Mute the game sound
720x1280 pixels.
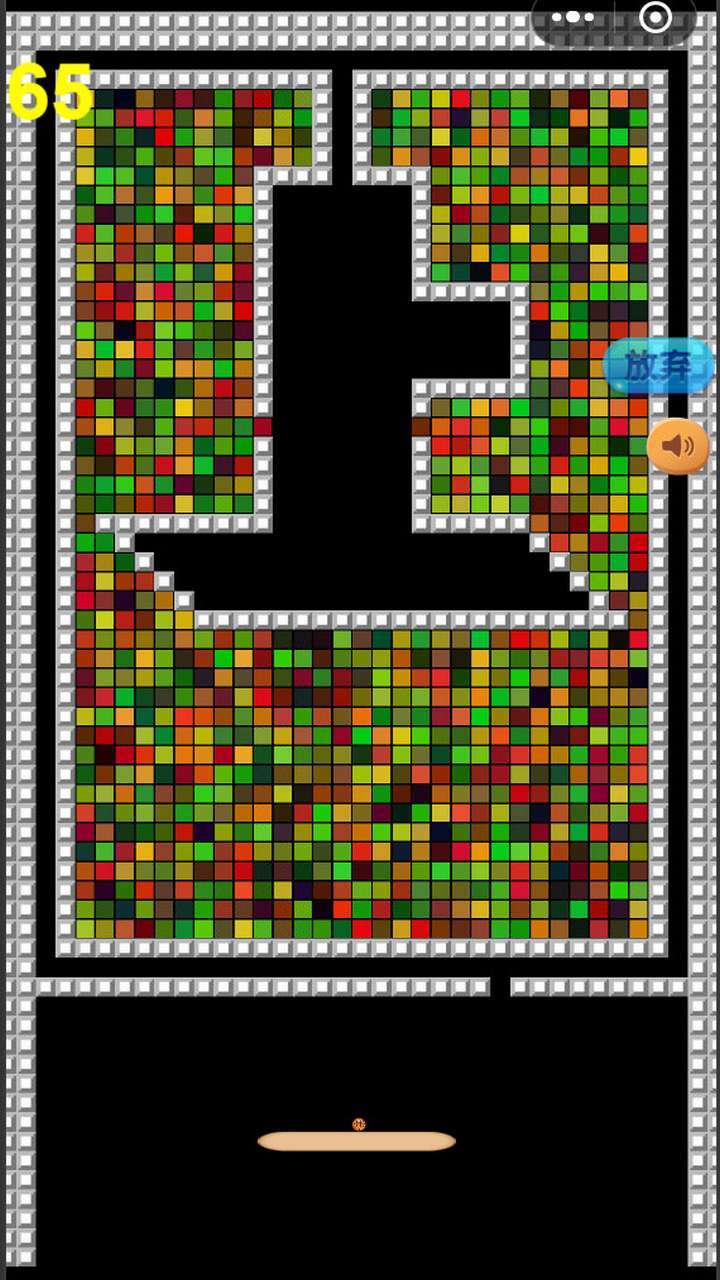pos(678,446)
